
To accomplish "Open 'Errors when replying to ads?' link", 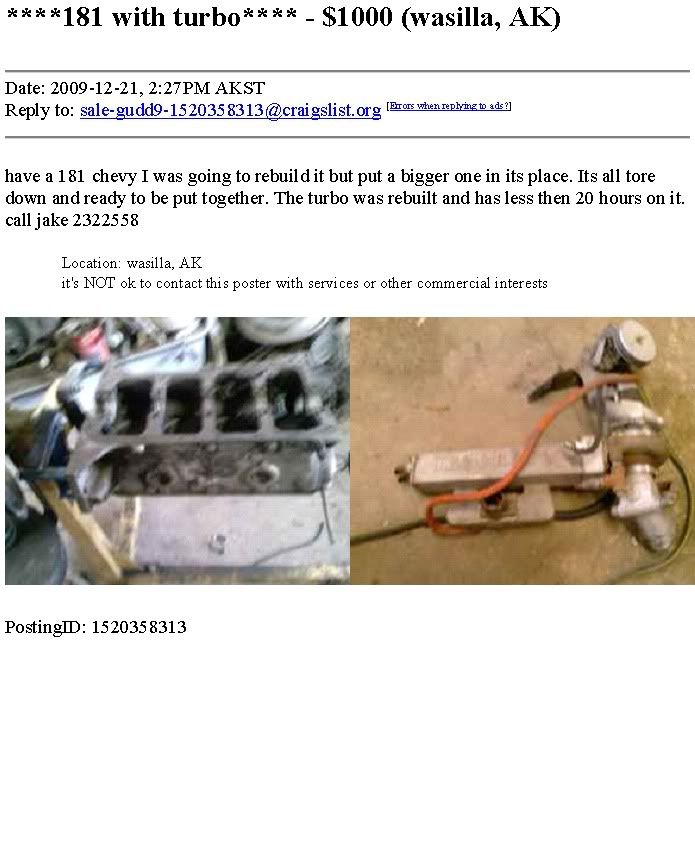I will click(448, 106).
